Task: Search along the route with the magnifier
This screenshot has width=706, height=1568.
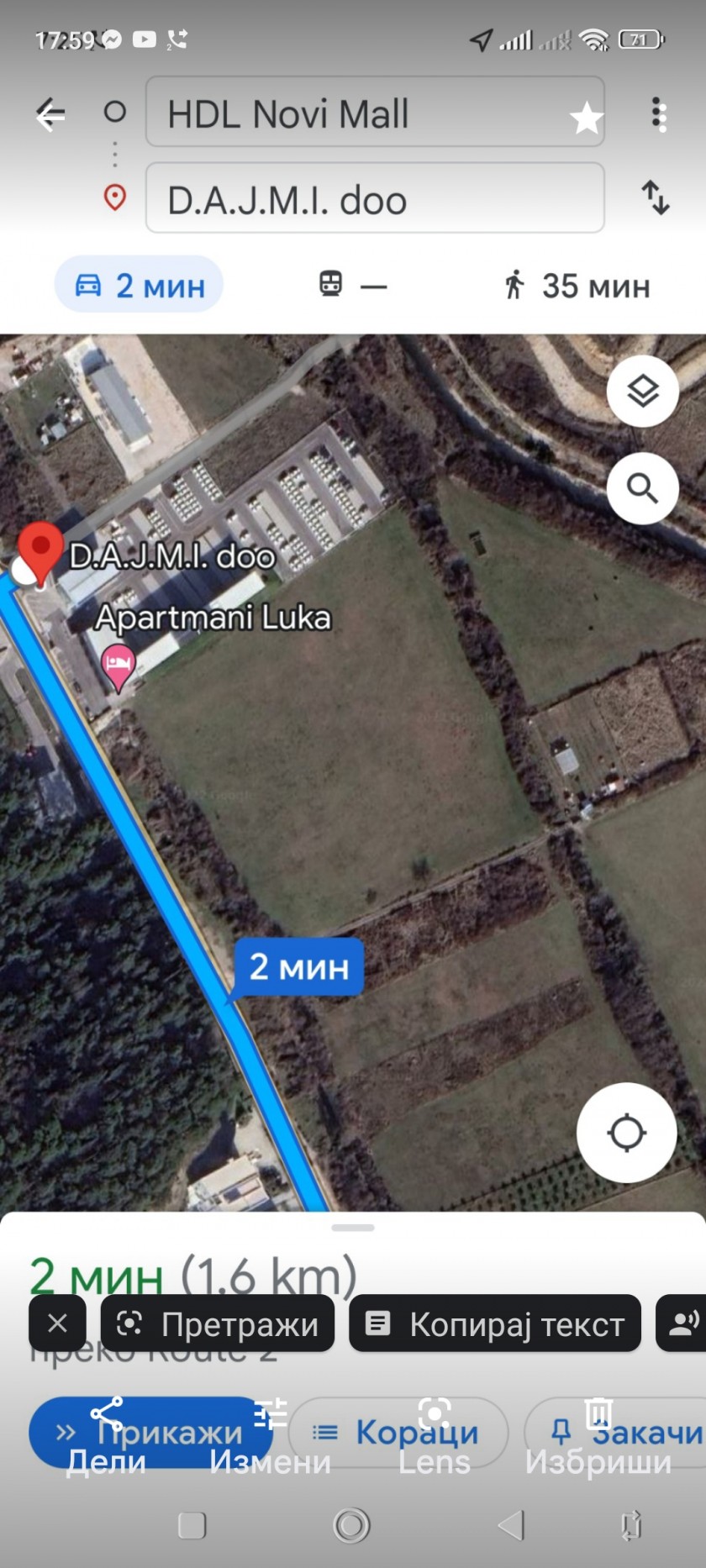Action: click(x=643, y=488)
